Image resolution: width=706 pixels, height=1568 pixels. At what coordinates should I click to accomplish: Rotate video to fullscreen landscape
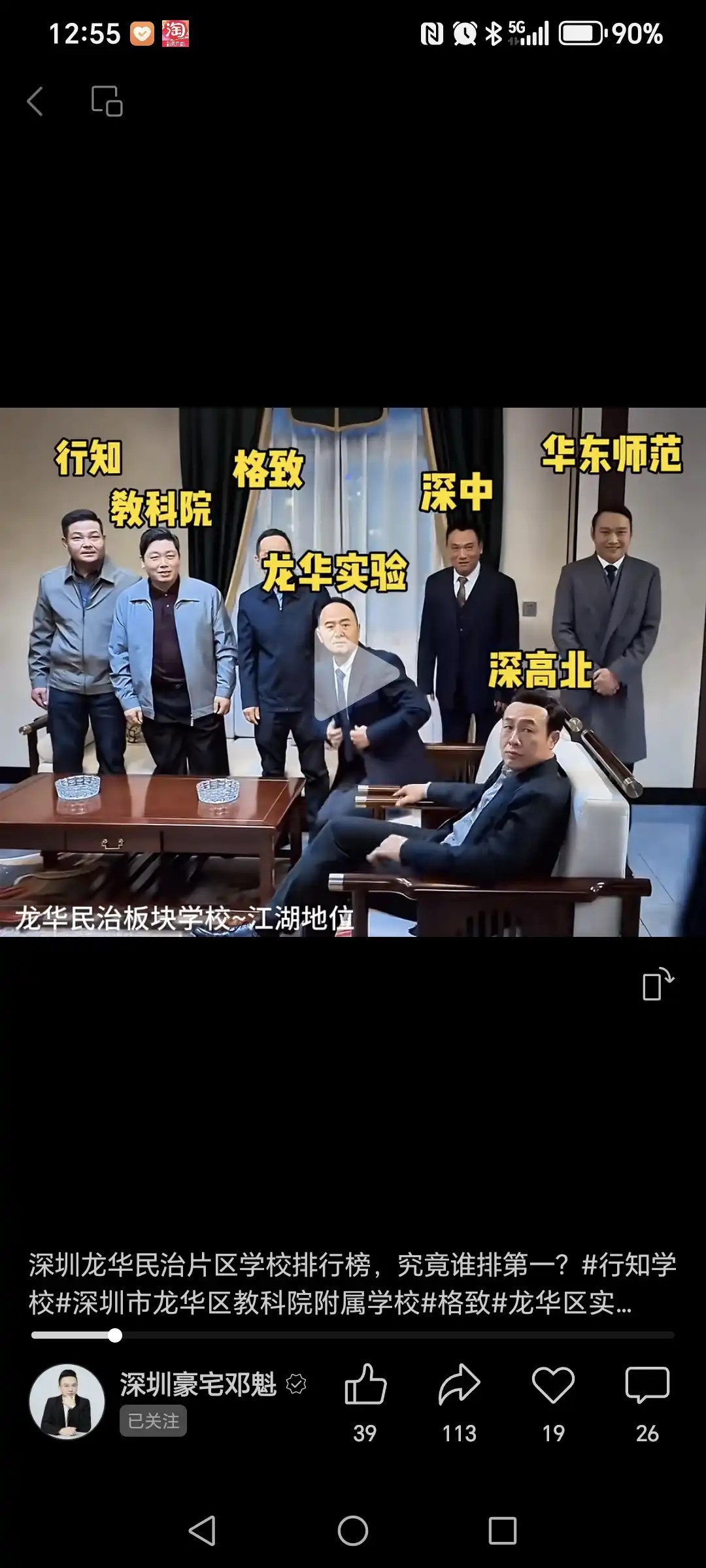click(x=657, y=985)
